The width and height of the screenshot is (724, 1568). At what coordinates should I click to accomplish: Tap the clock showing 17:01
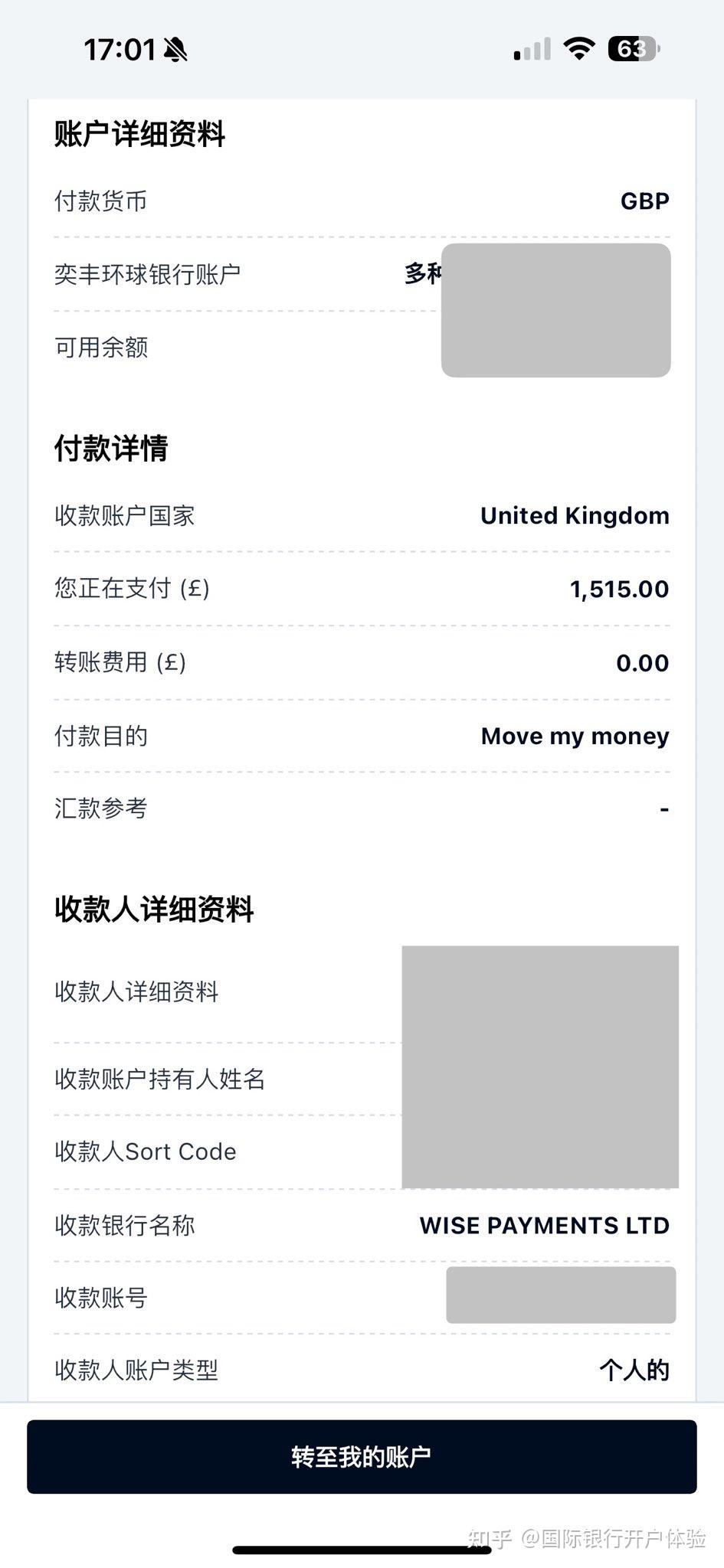point(119,48)
